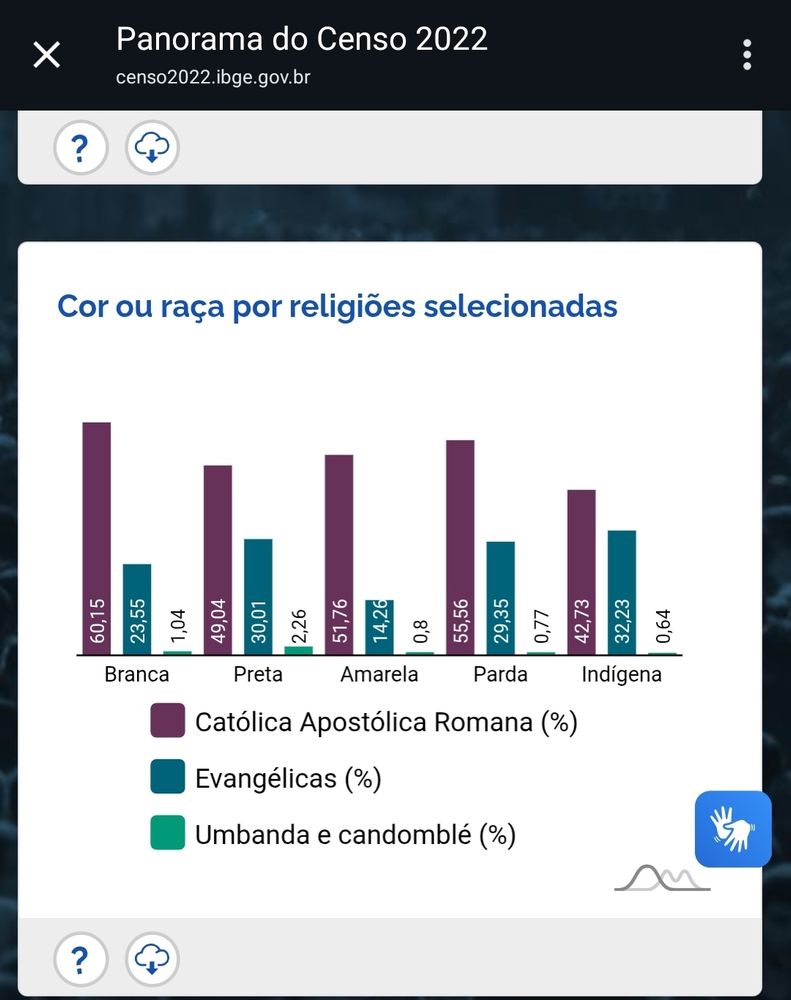Click the top help question mark icon
Screen dimensions: 791x1000
[81, 147]
